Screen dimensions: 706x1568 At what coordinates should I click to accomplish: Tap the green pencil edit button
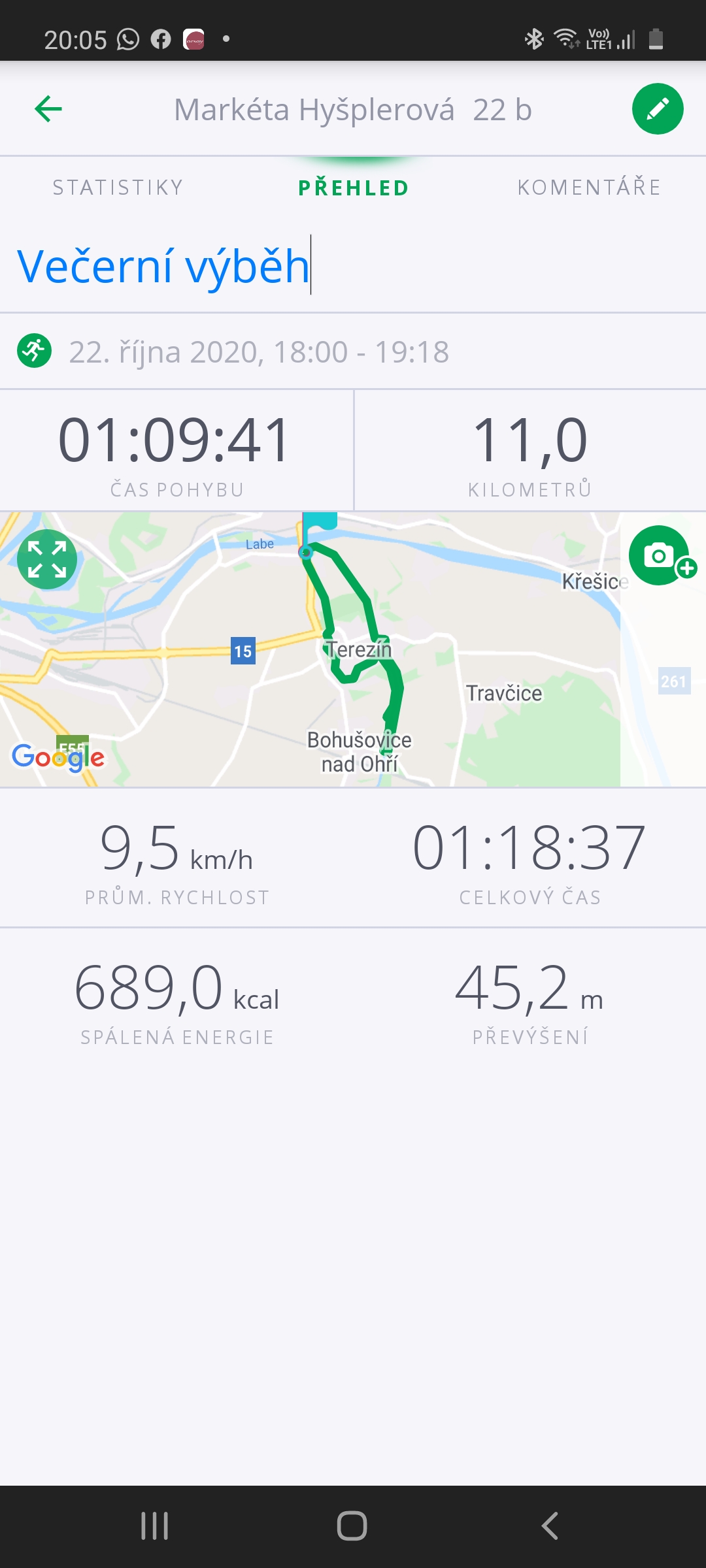(658, 109)
